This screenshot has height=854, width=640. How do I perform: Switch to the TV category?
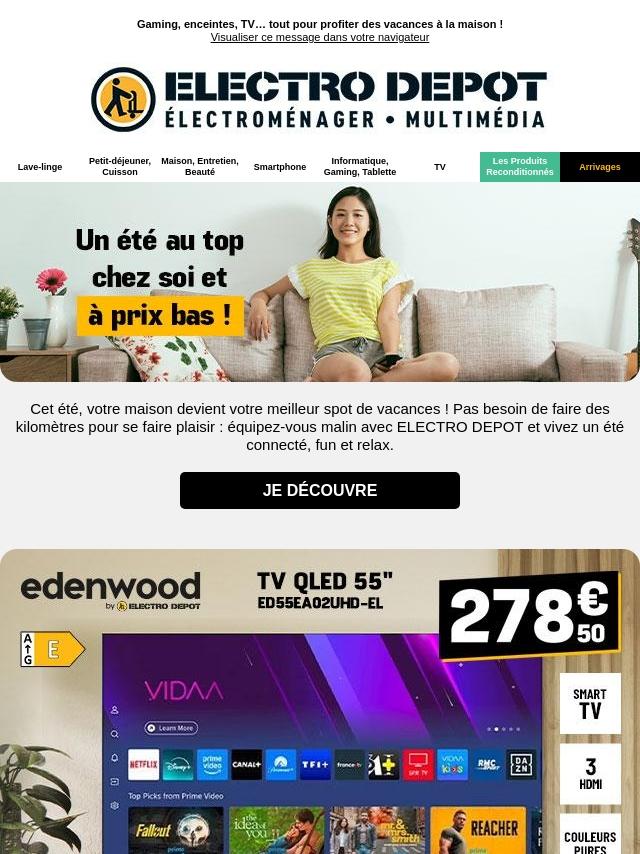[x=440, y=167]
